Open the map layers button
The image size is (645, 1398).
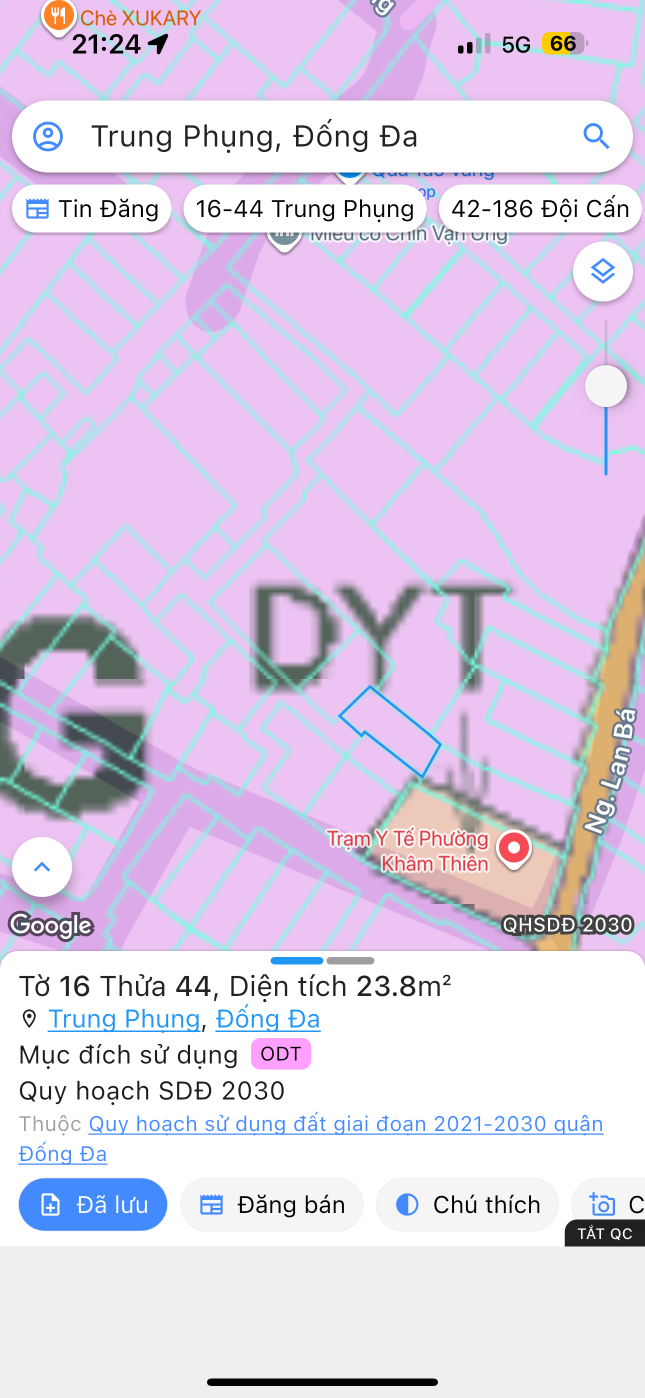(x=603, y=271)
